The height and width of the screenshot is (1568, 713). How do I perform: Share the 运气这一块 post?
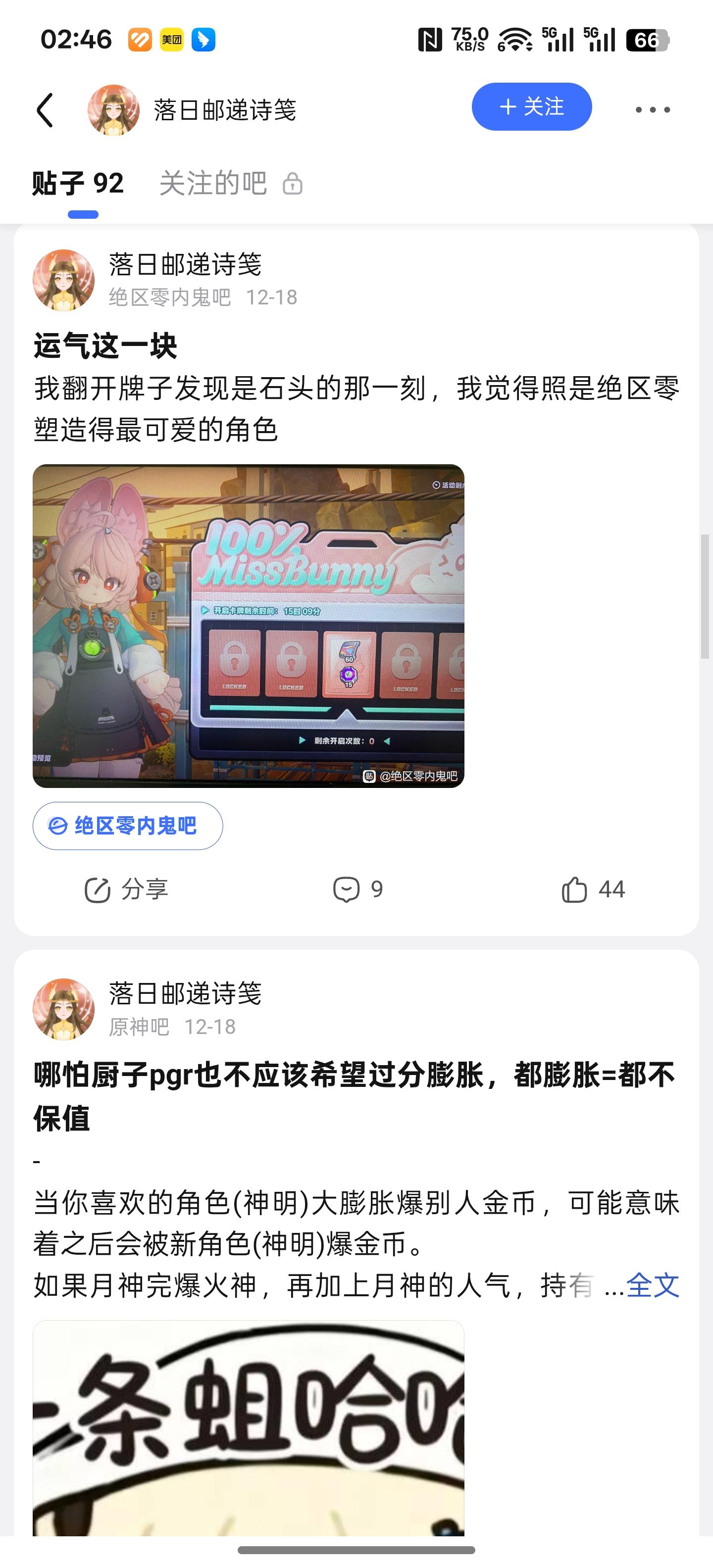pyautogui.click(x=126, y=889)
